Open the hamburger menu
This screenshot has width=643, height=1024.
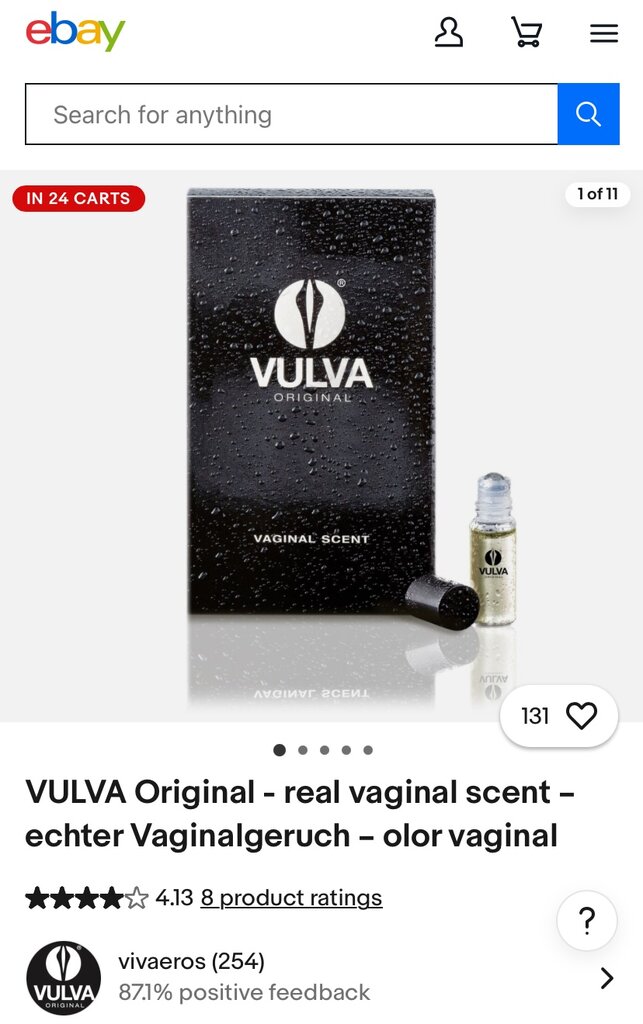pos(604,34)
